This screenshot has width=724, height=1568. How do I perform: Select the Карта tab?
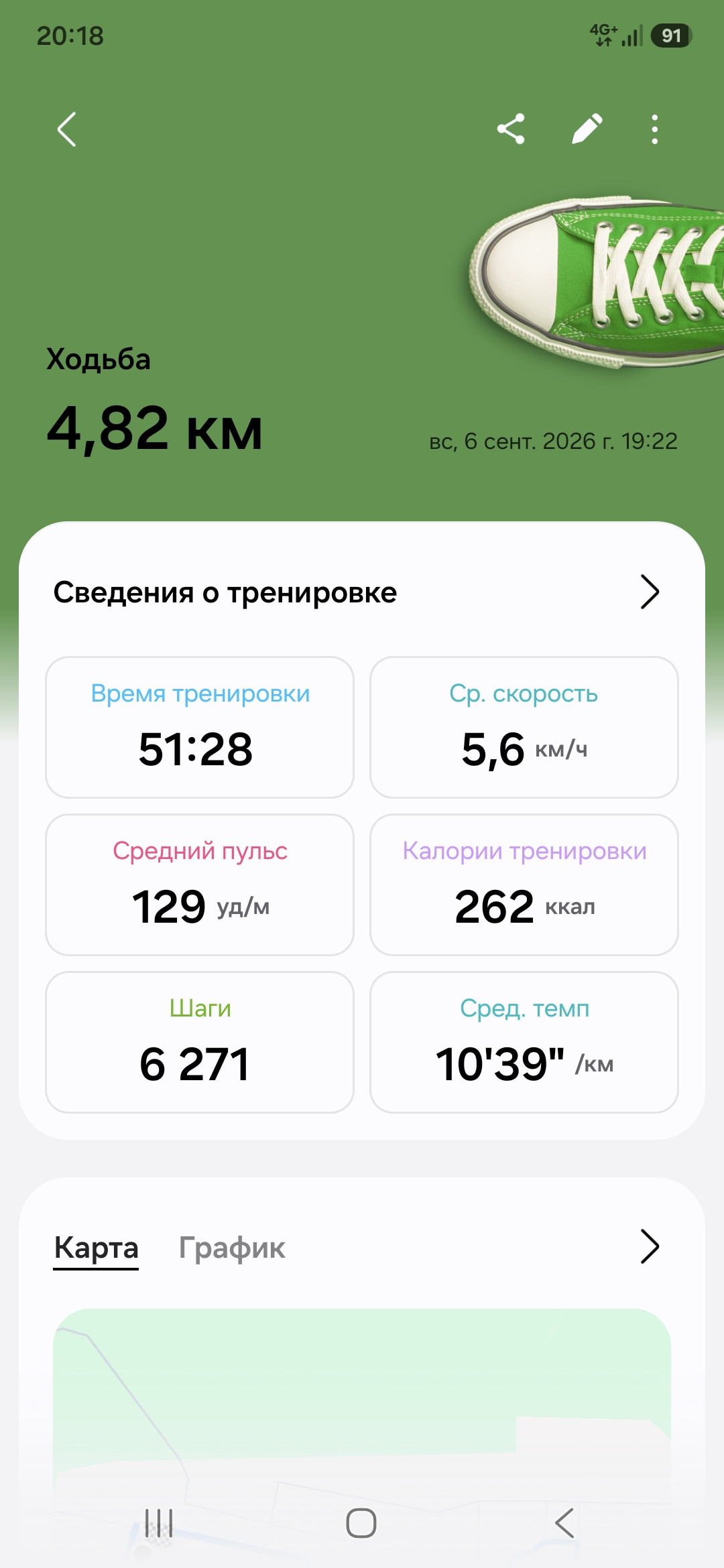point(96,1248)
